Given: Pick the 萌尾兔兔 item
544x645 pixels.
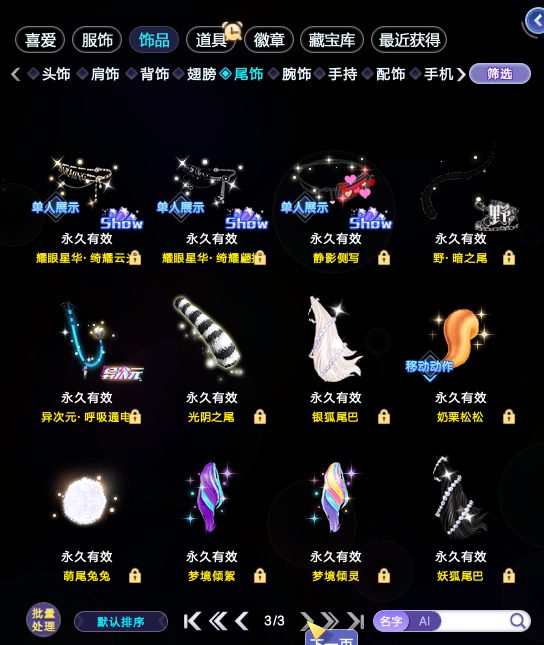Looking at the screenshot, I should point(86,518).
